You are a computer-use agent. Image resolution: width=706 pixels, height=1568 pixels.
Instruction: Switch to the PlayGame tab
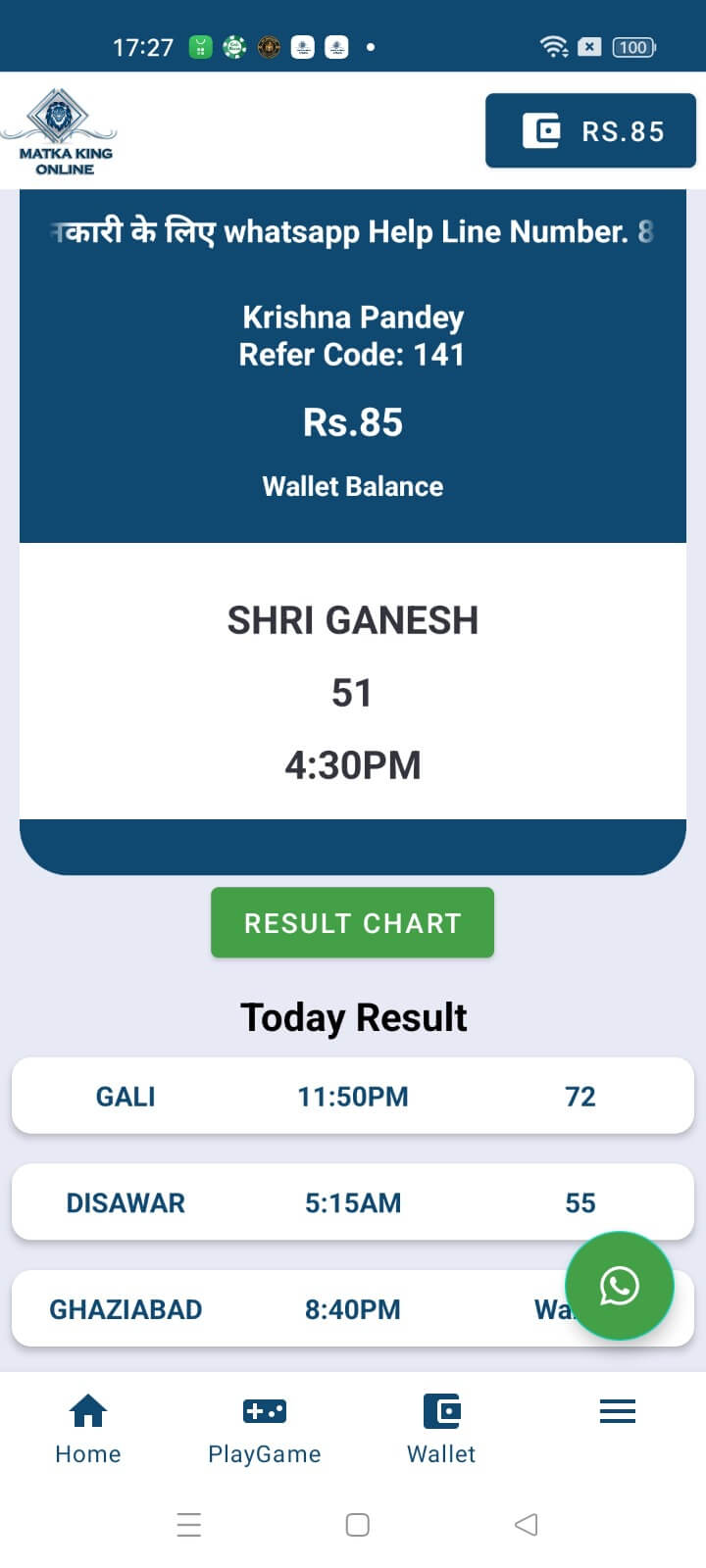pyautogui.click(x=265, y=1429)
